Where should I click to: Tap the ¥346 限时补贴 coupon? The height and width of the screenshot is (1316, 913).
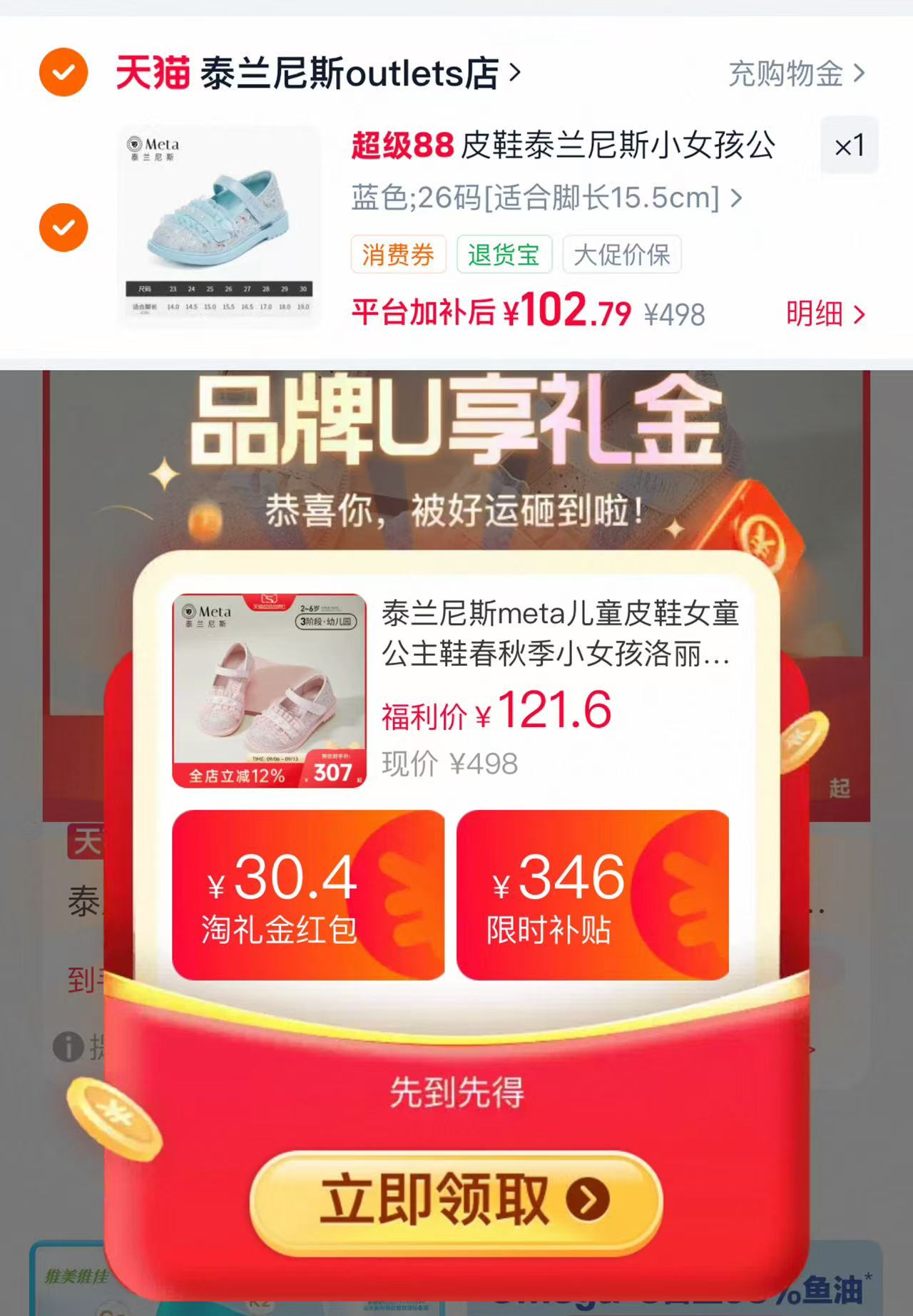click(x=593, y=895)
